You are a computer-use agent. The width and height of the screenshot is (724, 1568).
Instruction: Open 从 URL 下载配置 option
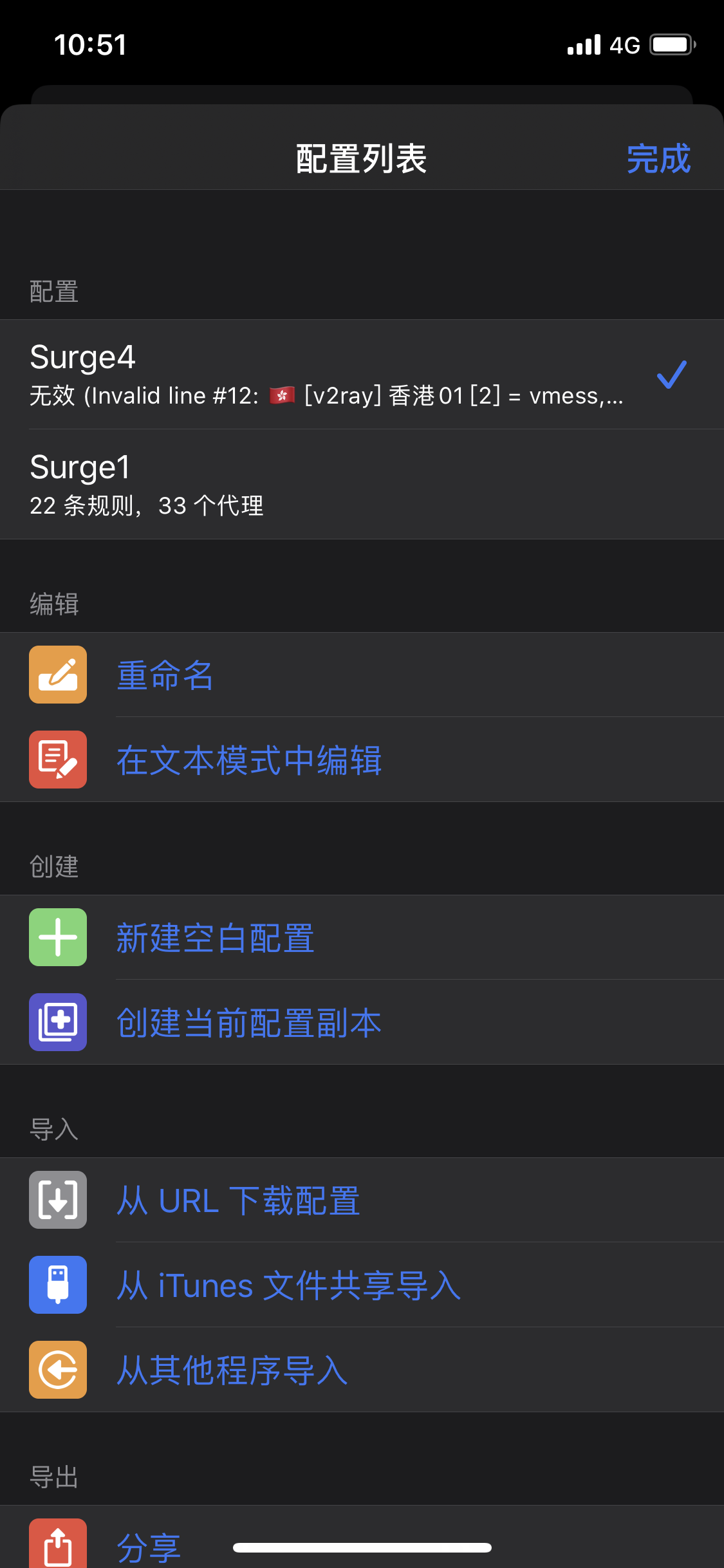[238, 1199]
